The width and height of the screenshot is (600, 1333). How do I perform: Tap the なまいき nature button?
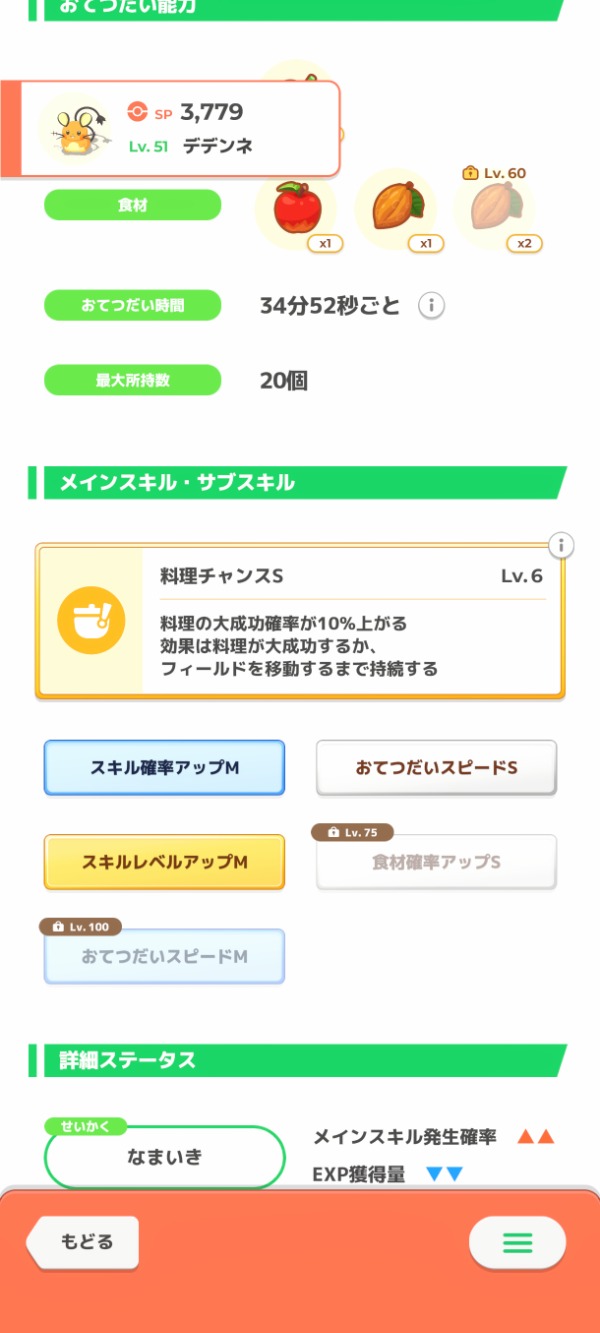coord(164,1157)
